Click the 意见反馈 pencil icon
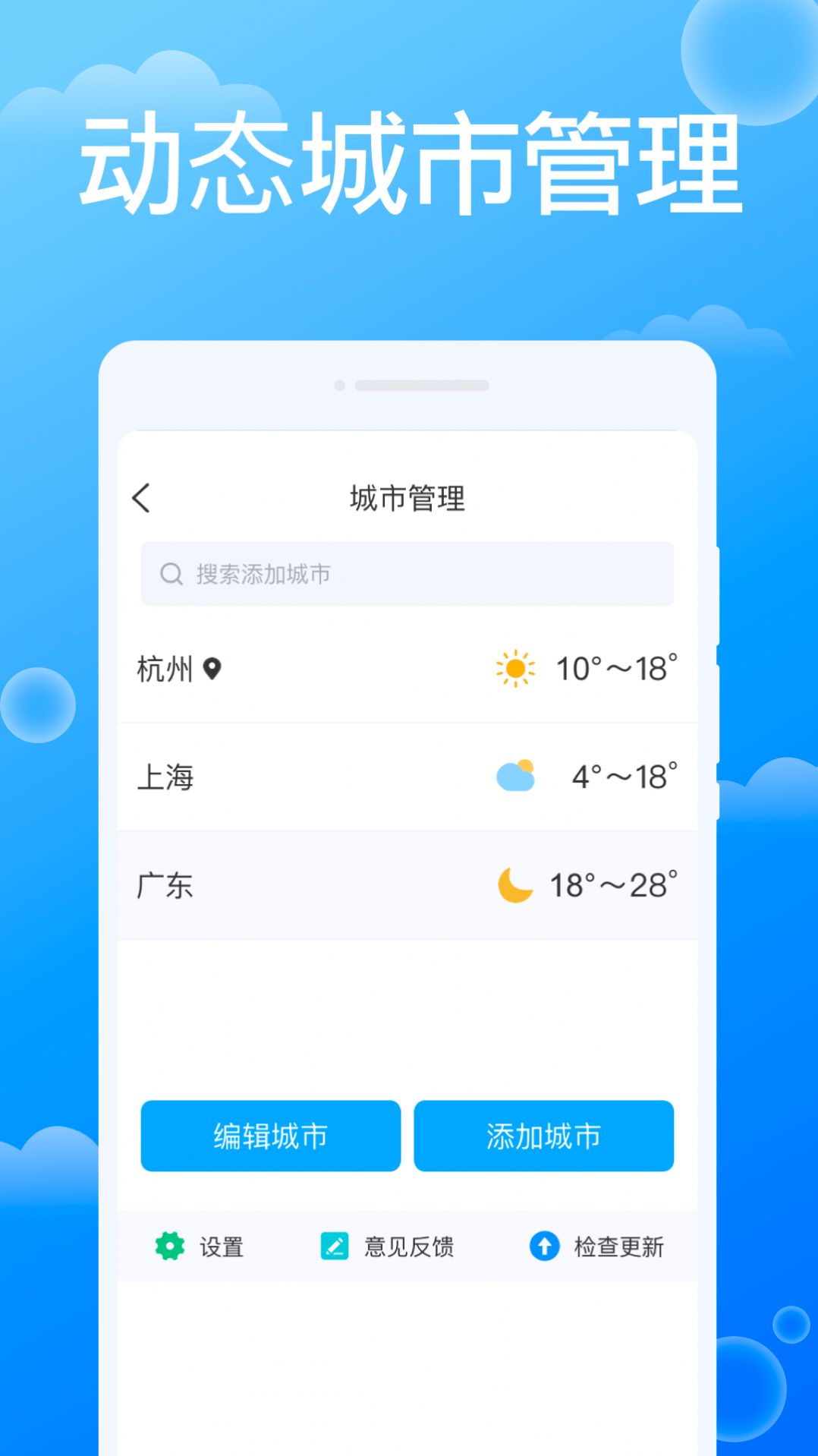818x1456 pixels. pyautogui.click(x=334, y=1247)
